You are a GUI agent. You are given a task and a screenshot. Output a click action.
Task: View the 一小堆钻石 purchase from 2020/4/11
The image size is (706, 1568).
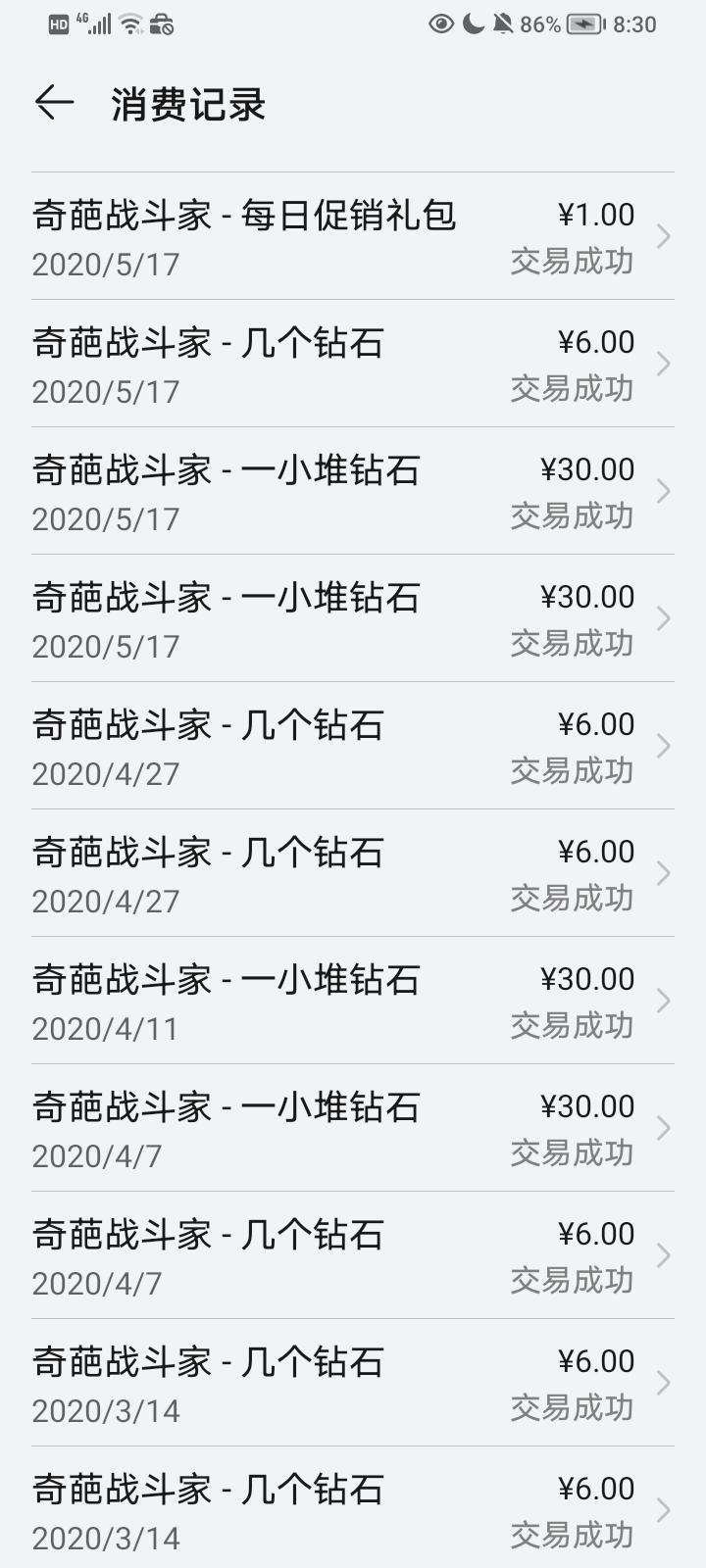coord(353,1001)
